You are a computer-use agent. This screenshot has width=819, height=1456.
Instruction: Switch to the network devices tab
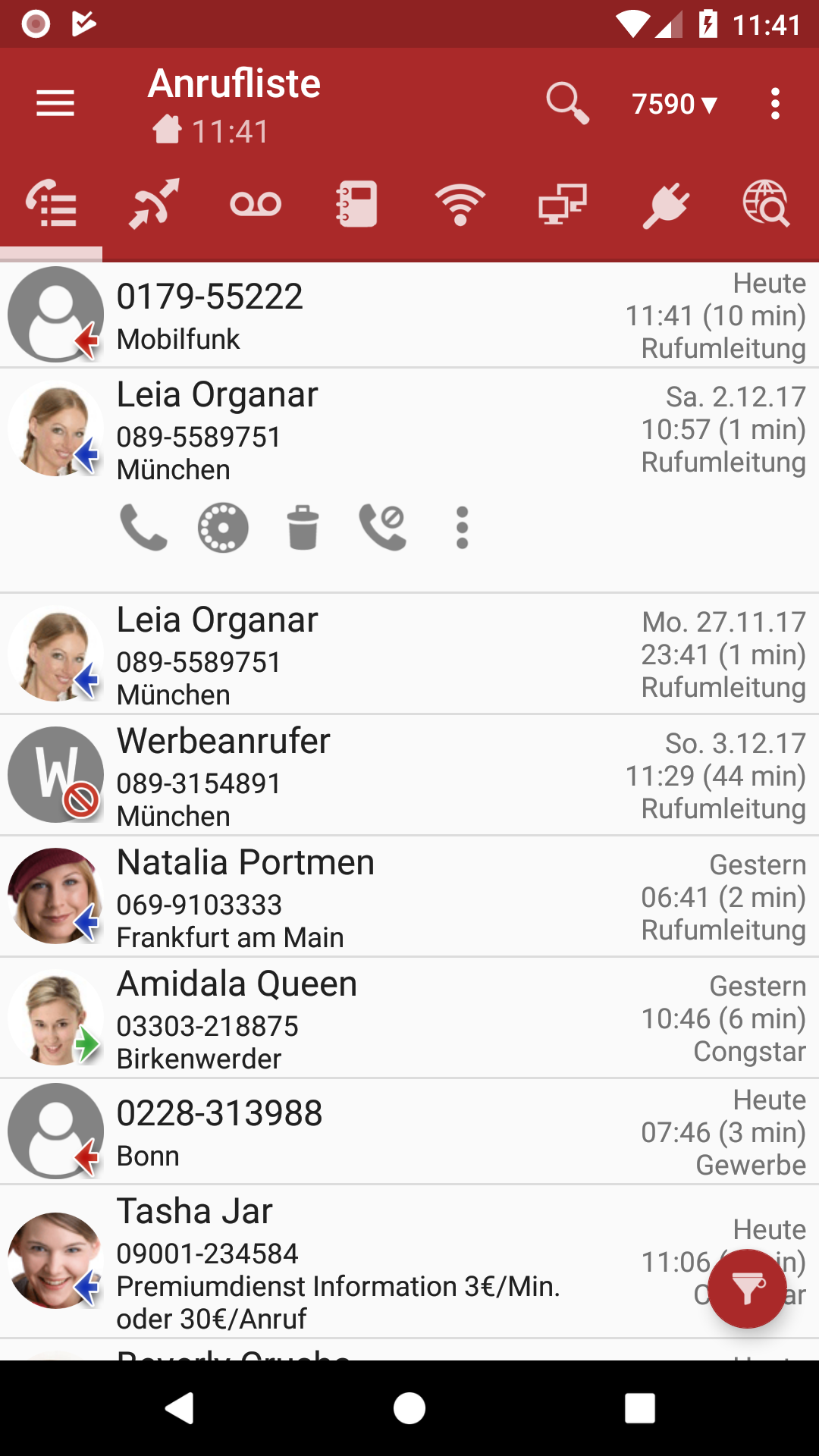pyautogui.click(x=562, y=204)
